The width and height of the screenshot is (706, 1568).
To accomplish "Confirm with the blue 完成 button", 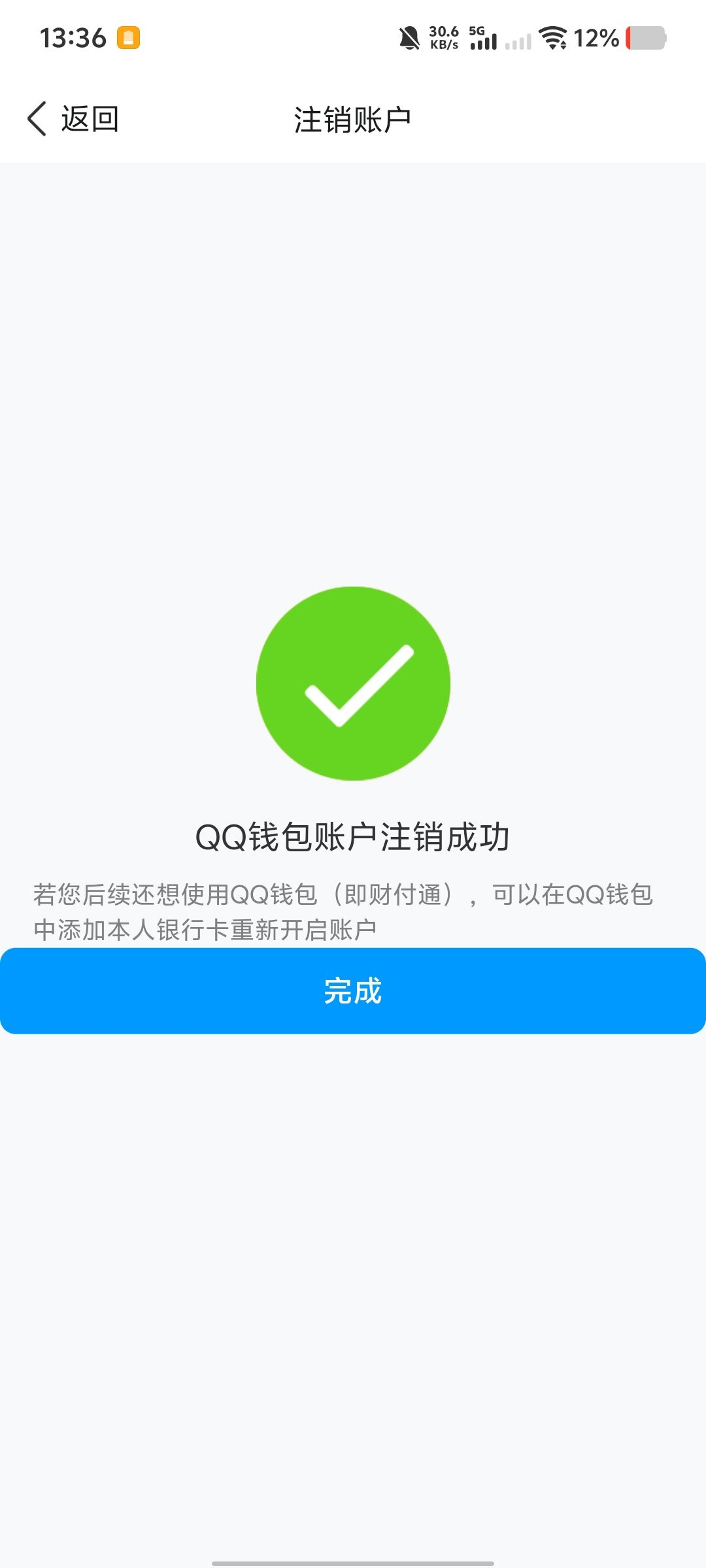I will click(353, 990).
